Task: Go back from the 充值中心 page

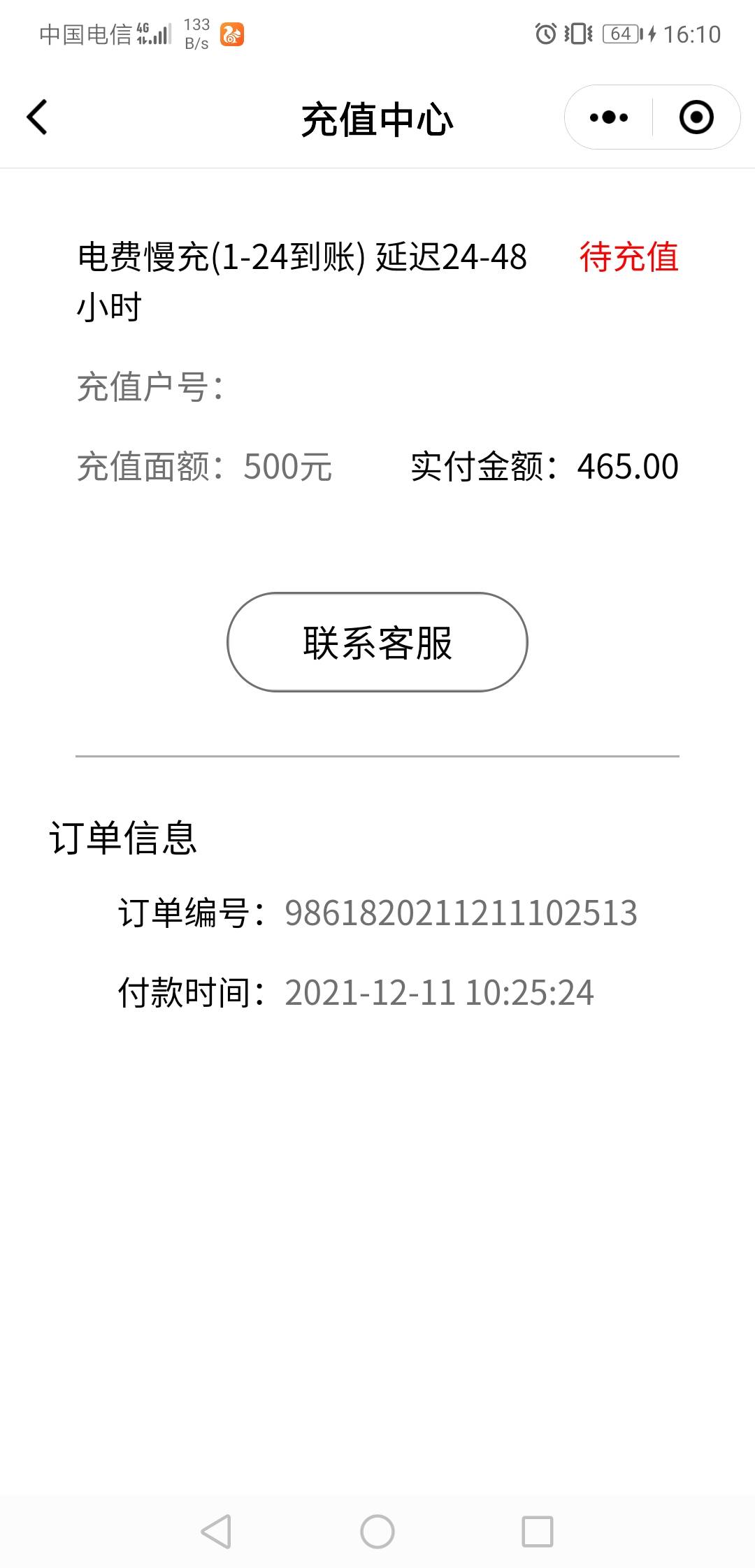Action: (x=38, y=117)
